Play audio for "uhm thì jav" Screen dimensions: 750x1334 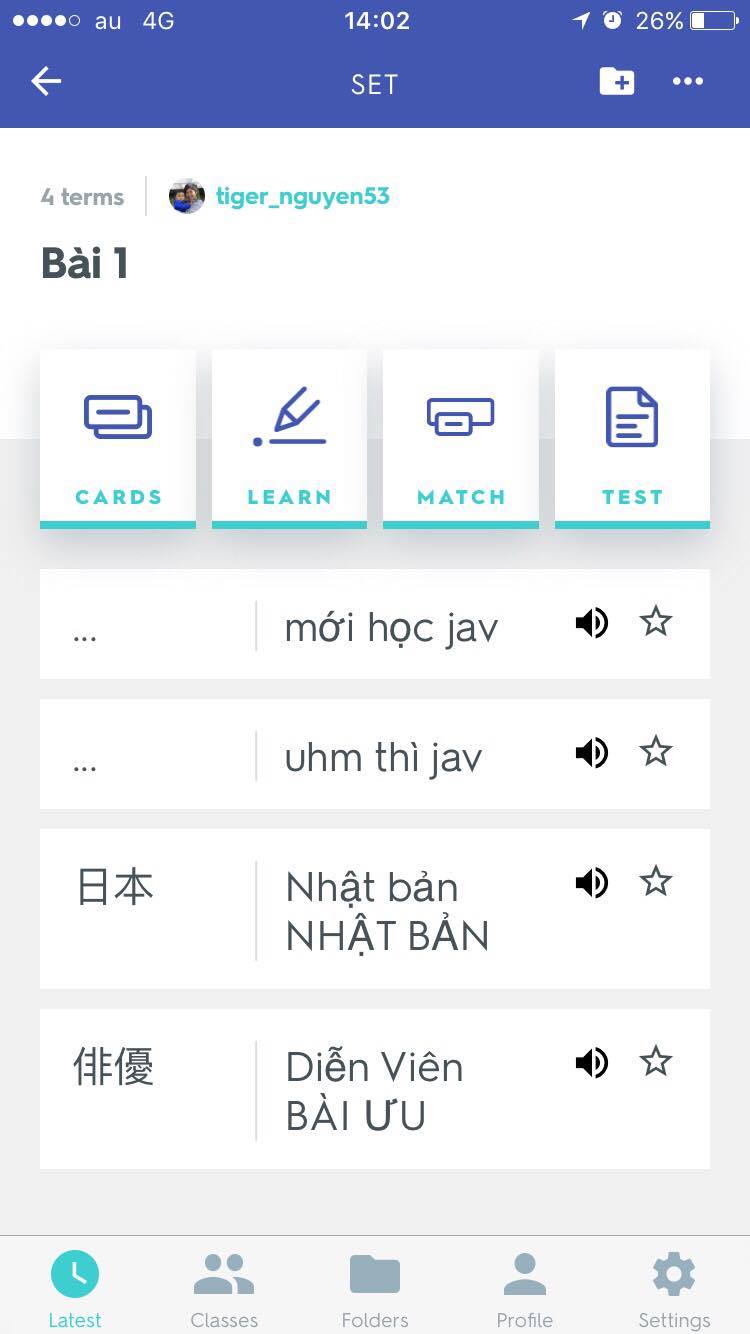592,752
